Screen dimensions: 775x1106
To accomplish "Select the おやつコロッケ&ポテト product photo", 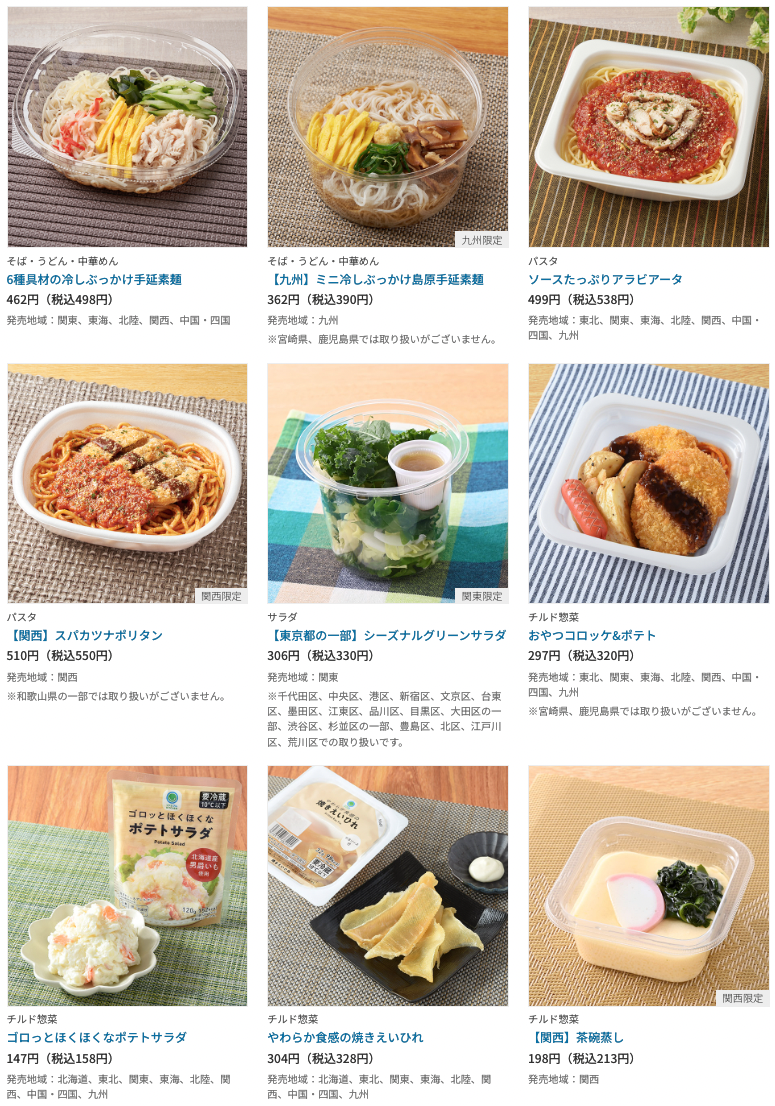I will [x=648, y=483].
